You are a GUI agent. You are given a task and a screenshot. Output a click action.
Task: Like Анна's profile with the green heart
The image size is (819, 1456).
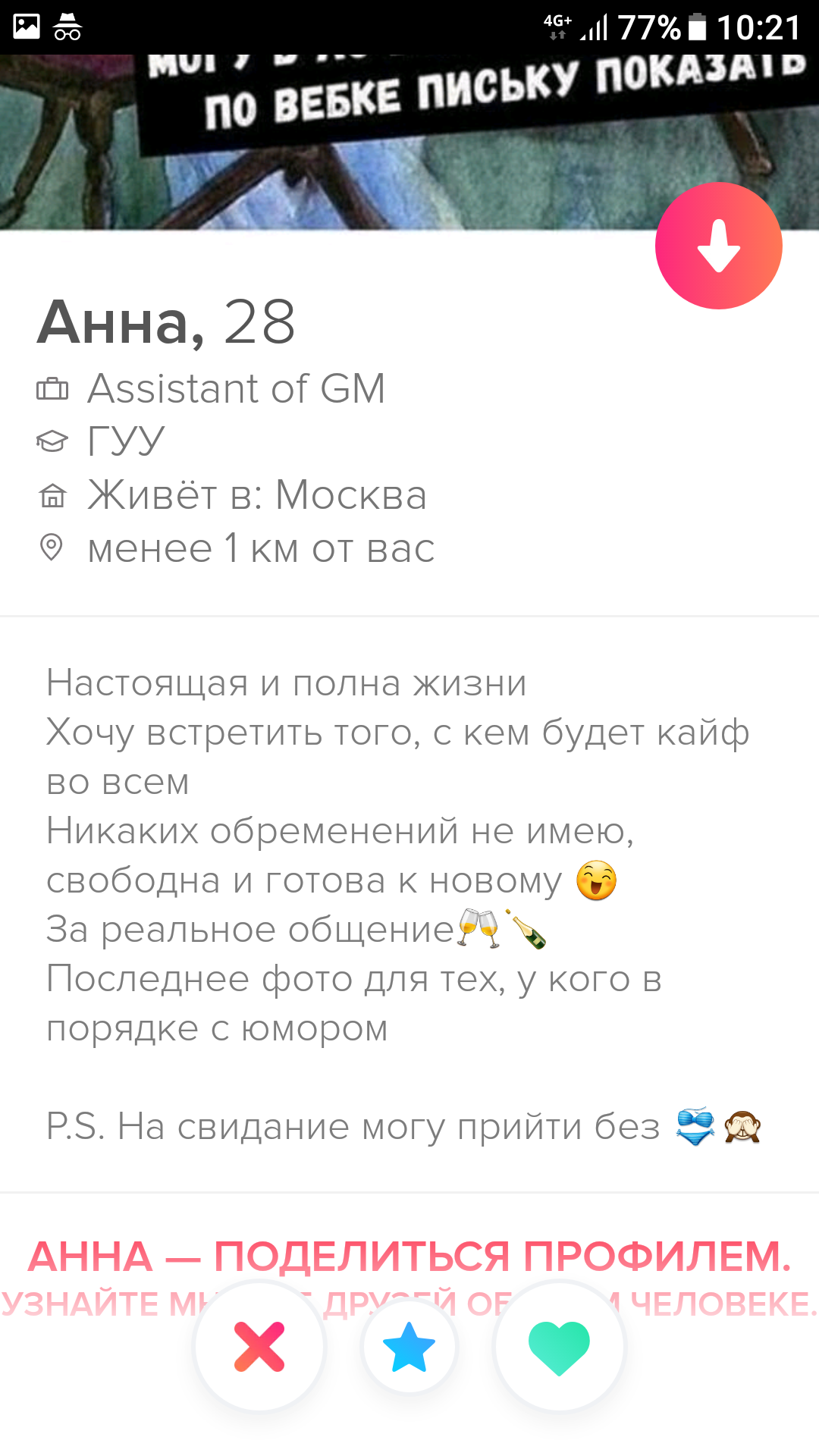pos(559,1346)
